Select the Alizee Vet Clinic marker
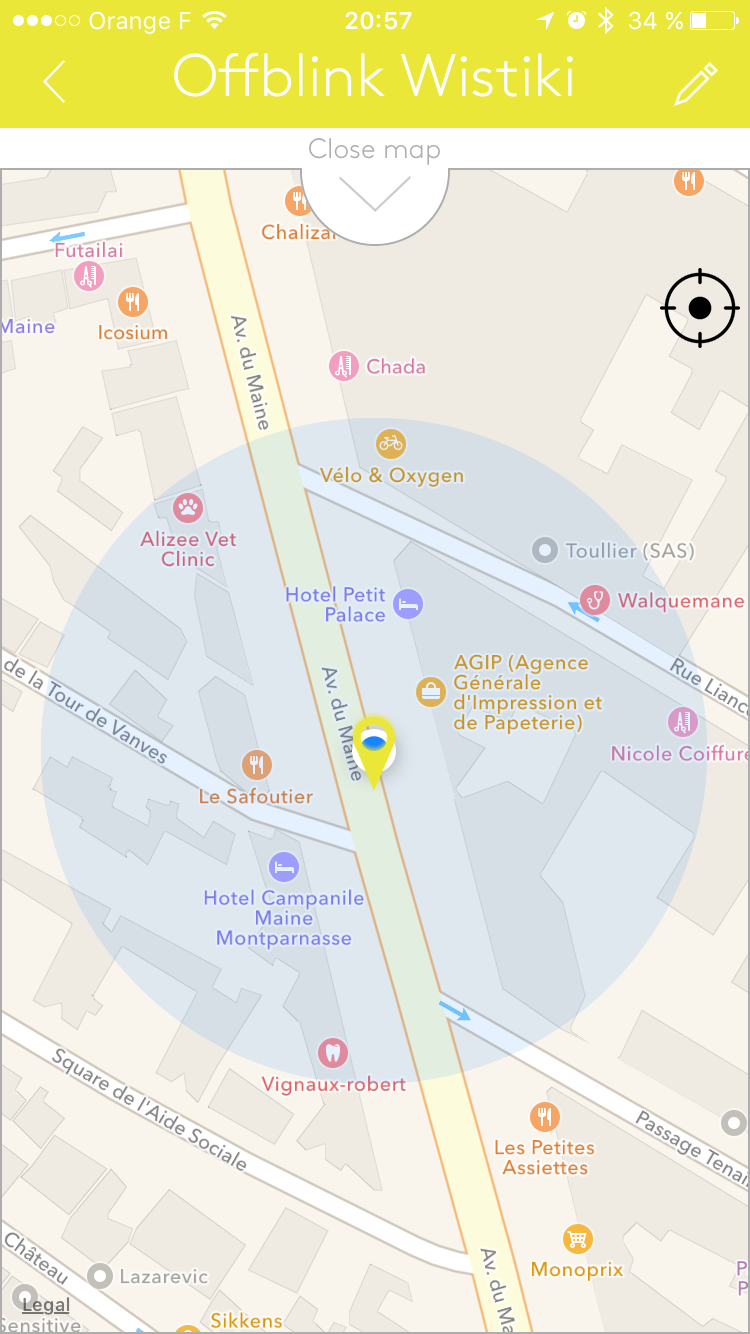The height and width of the screenshot is (1334, 750). pyautogui.click(x=188, y=508)
